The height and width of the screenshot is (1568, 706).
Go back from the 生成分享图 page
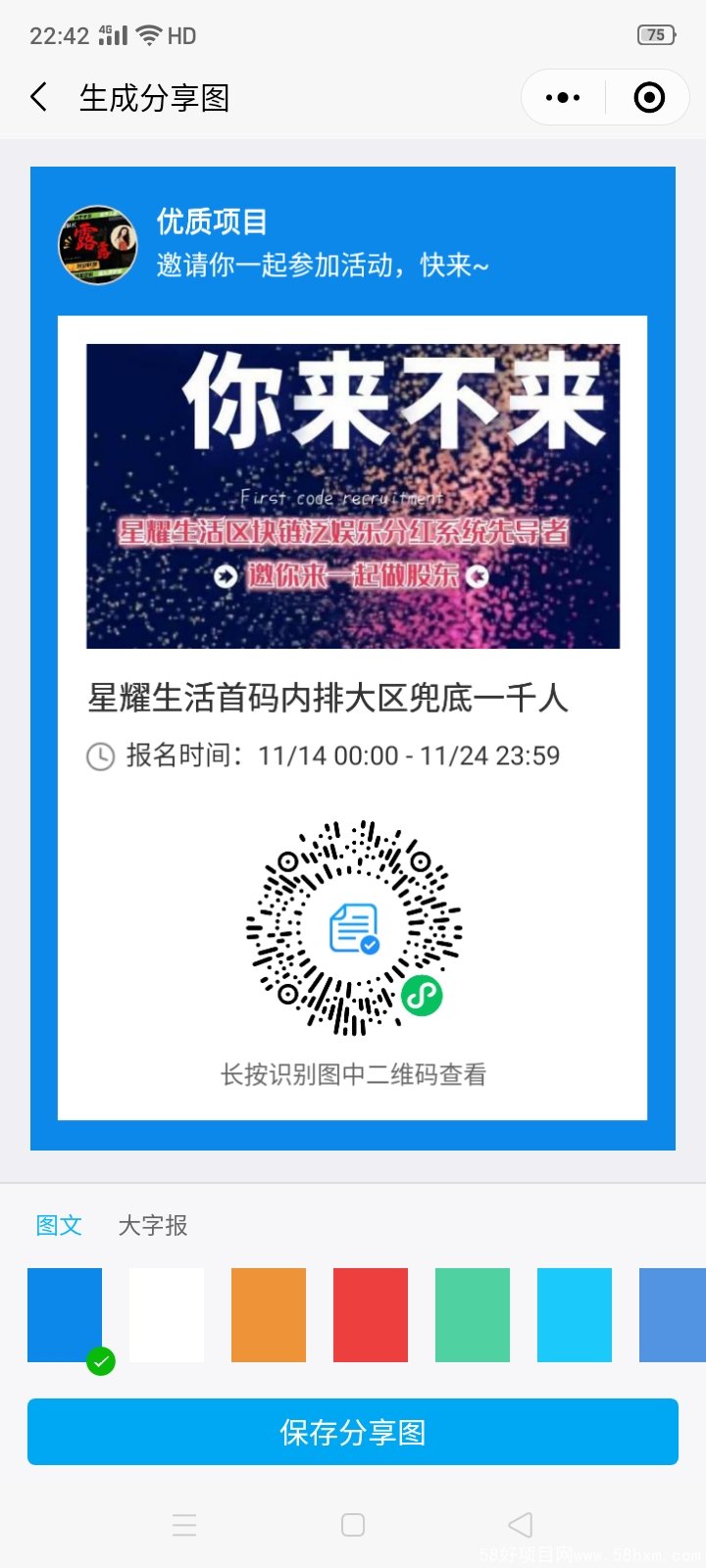39,97
